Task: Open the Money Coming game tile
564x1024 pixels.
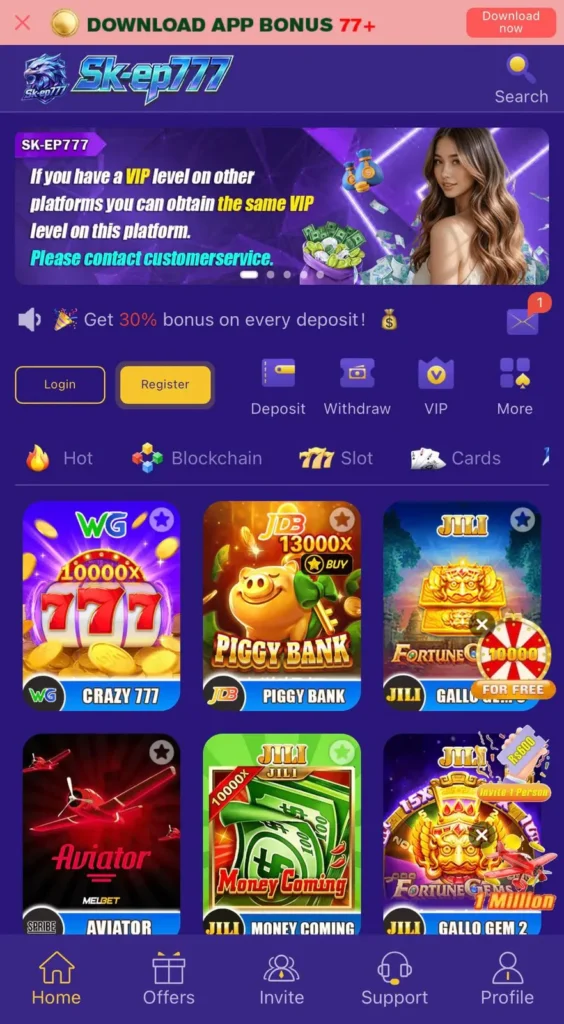Action: point(281,835)
